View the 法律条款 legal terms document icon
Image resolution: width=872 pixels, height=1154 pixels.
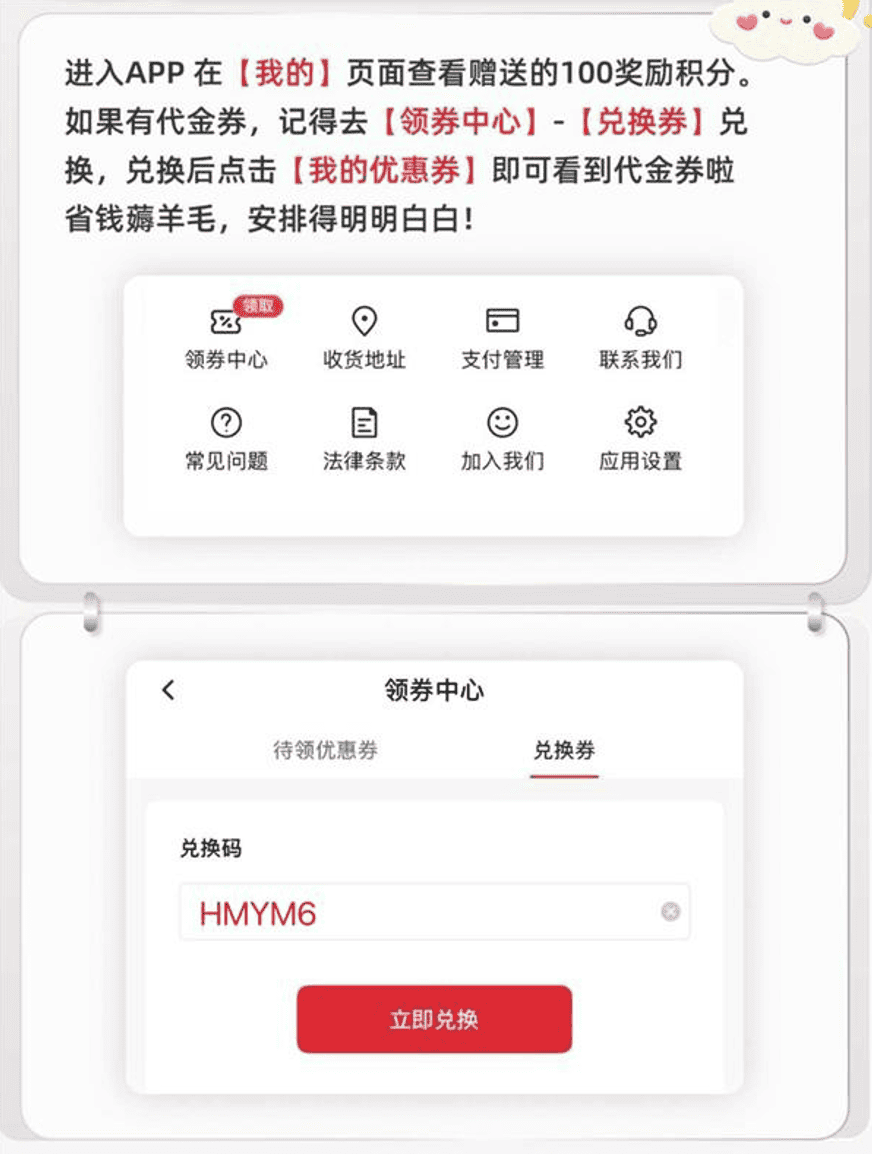point(366,423)
